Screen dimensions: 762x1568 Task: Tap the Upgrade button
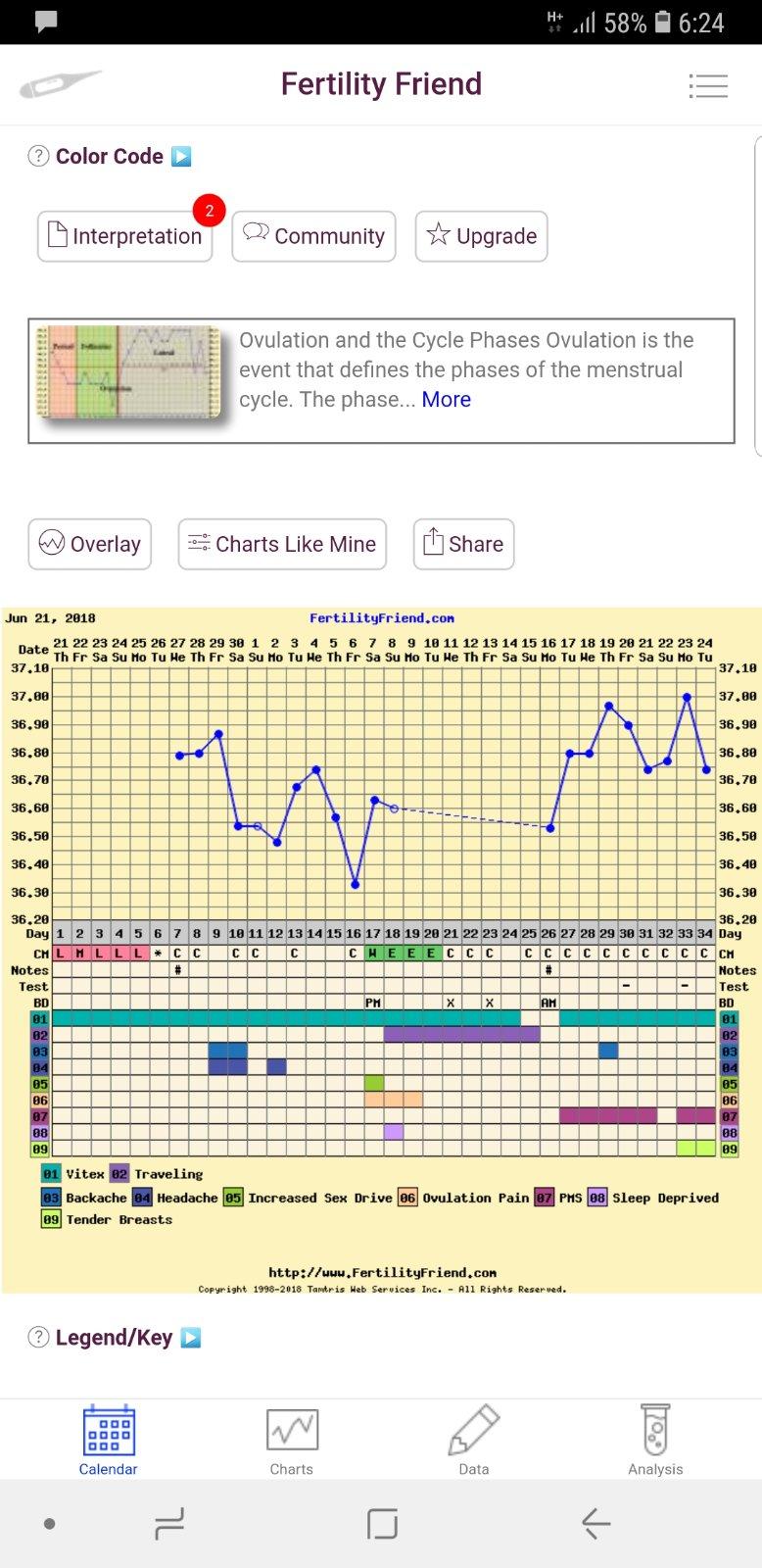(x=481, y=236)
